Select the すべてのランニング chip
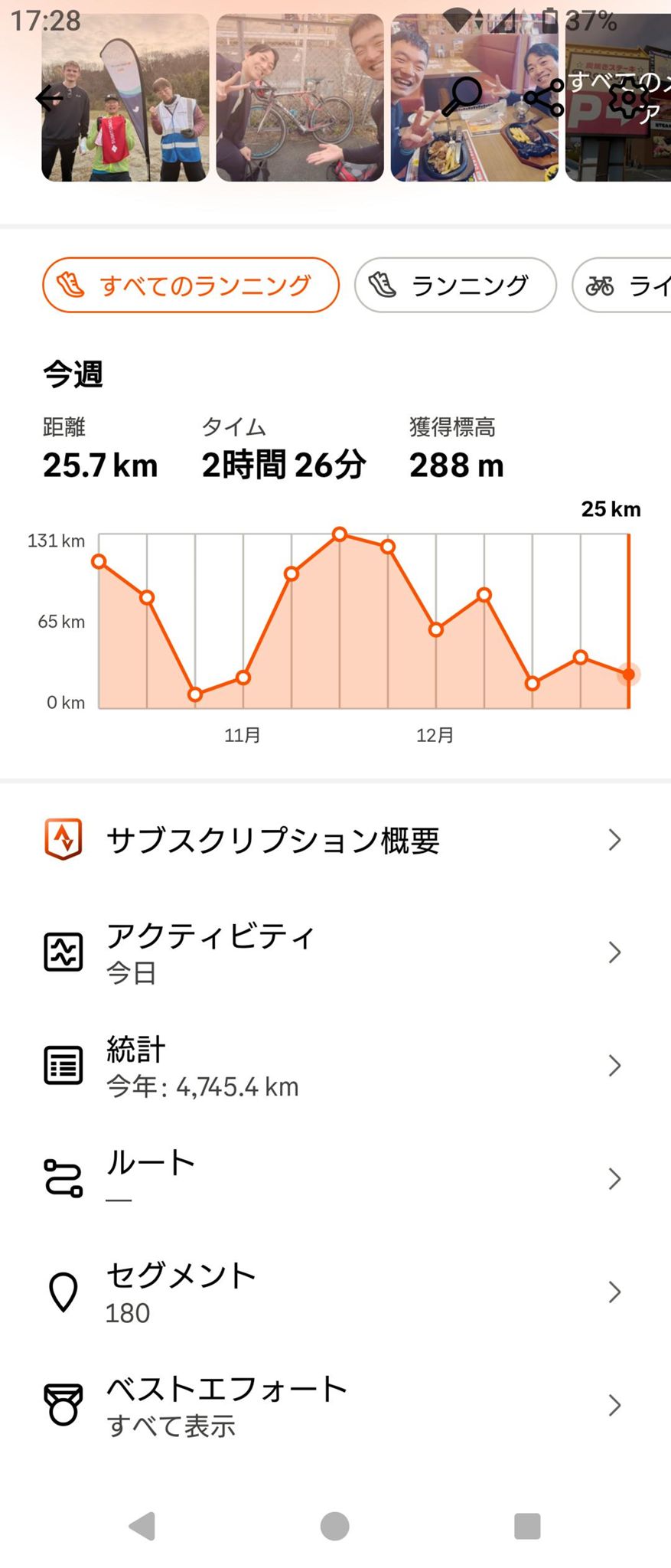 (x=191, y=286)
